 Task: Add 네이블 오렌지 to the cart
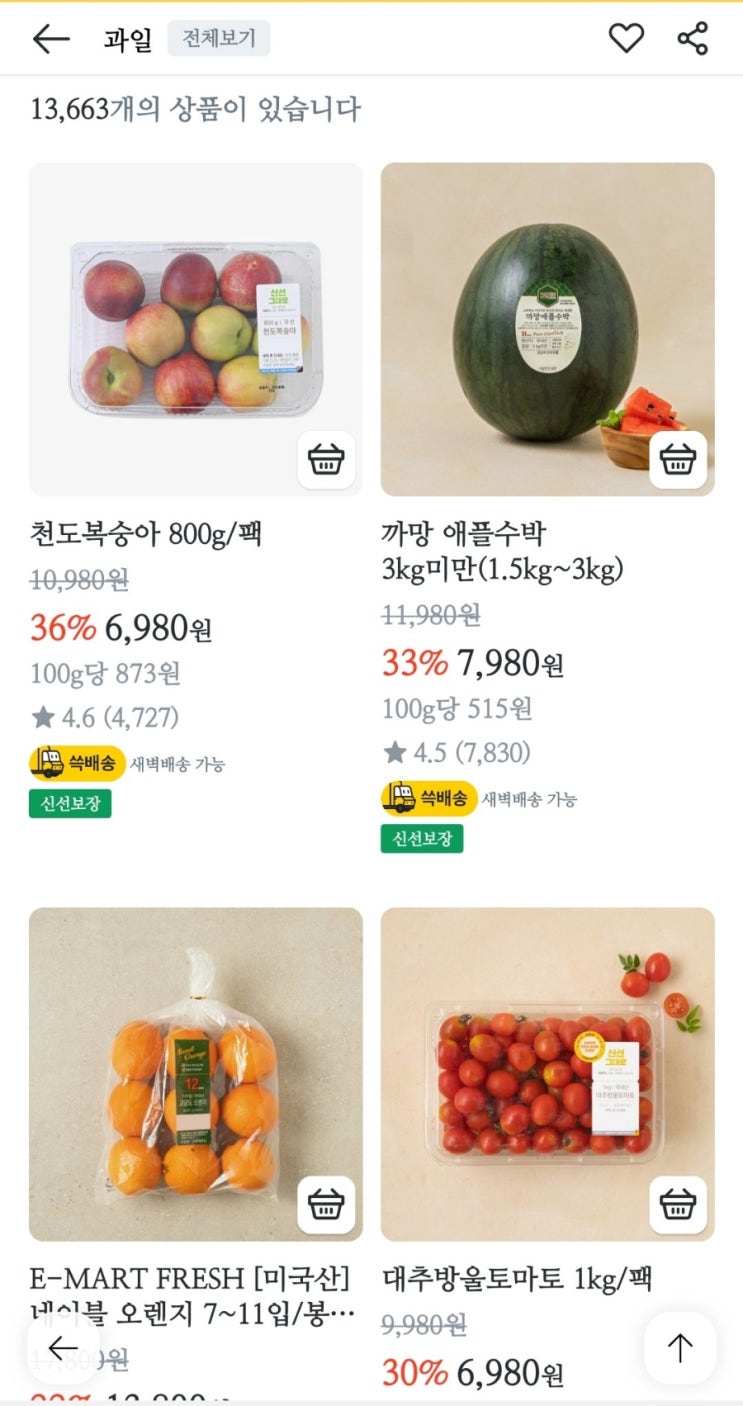(x=326, y=1205)
